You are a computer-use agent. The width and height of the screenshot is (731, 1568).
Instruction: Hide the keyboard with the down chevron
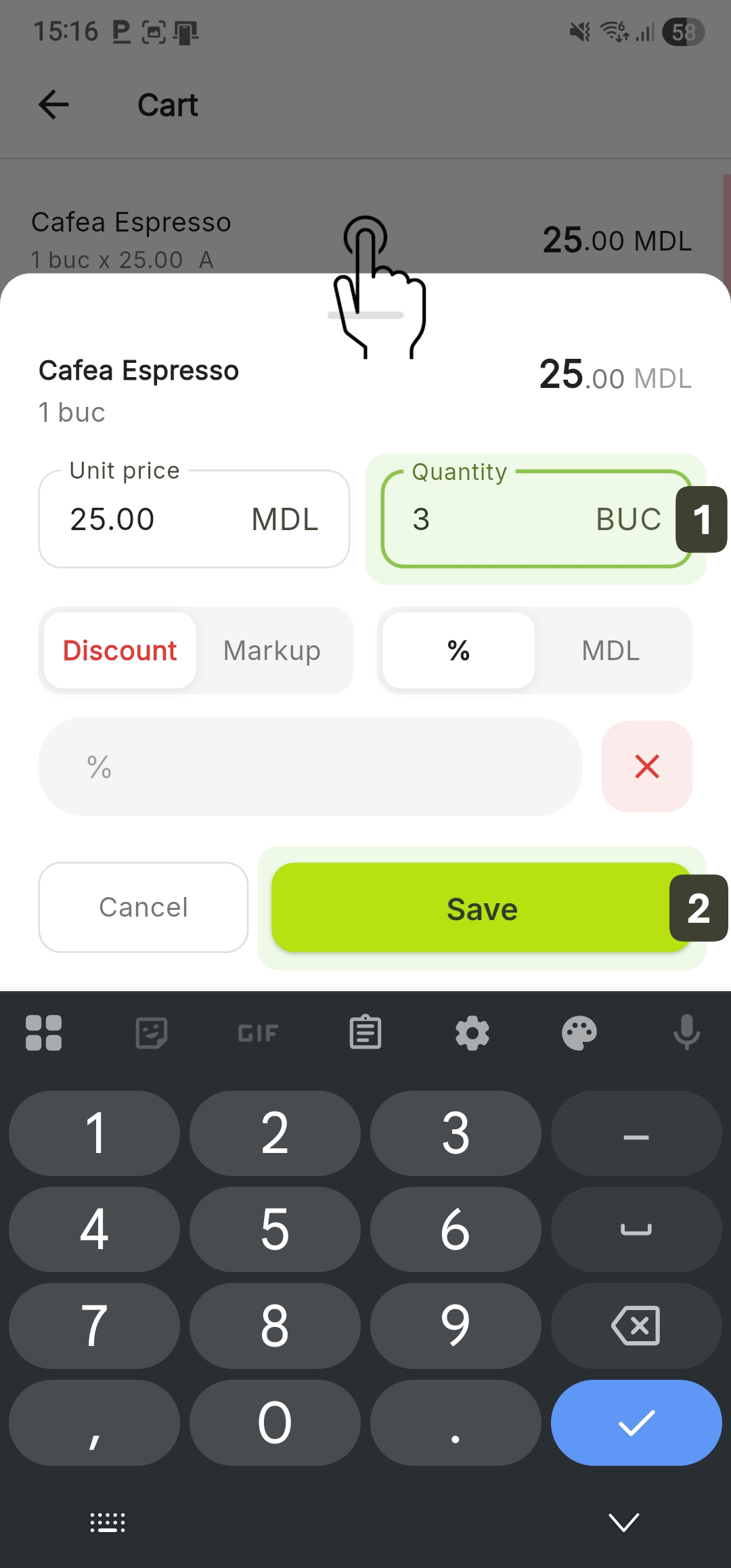point(623,1522)
